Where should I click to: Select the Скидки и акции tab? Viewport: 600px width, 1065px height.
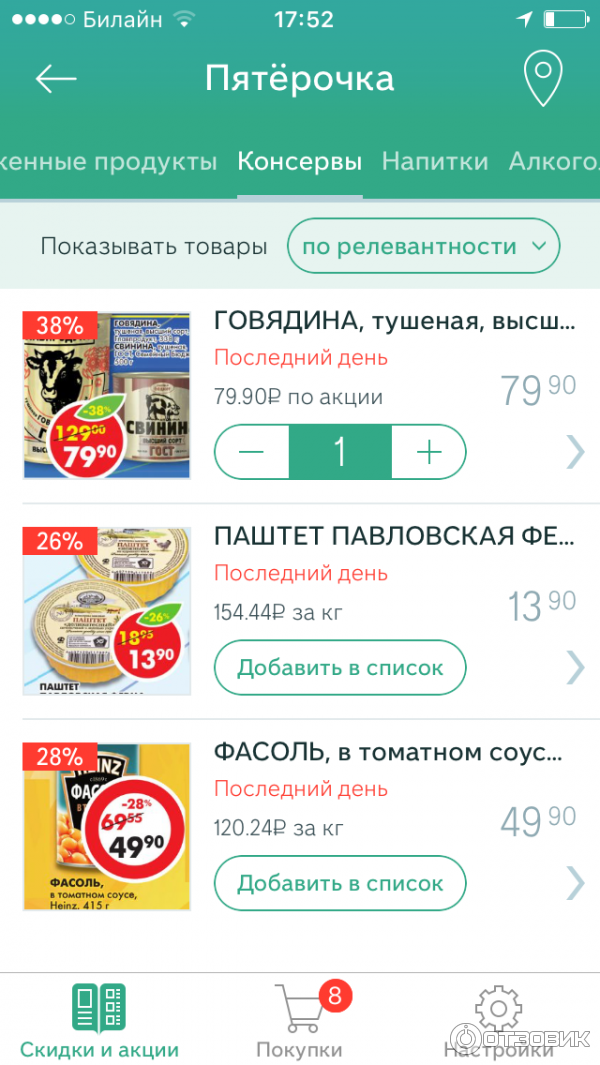click(x=99, y=1020)
